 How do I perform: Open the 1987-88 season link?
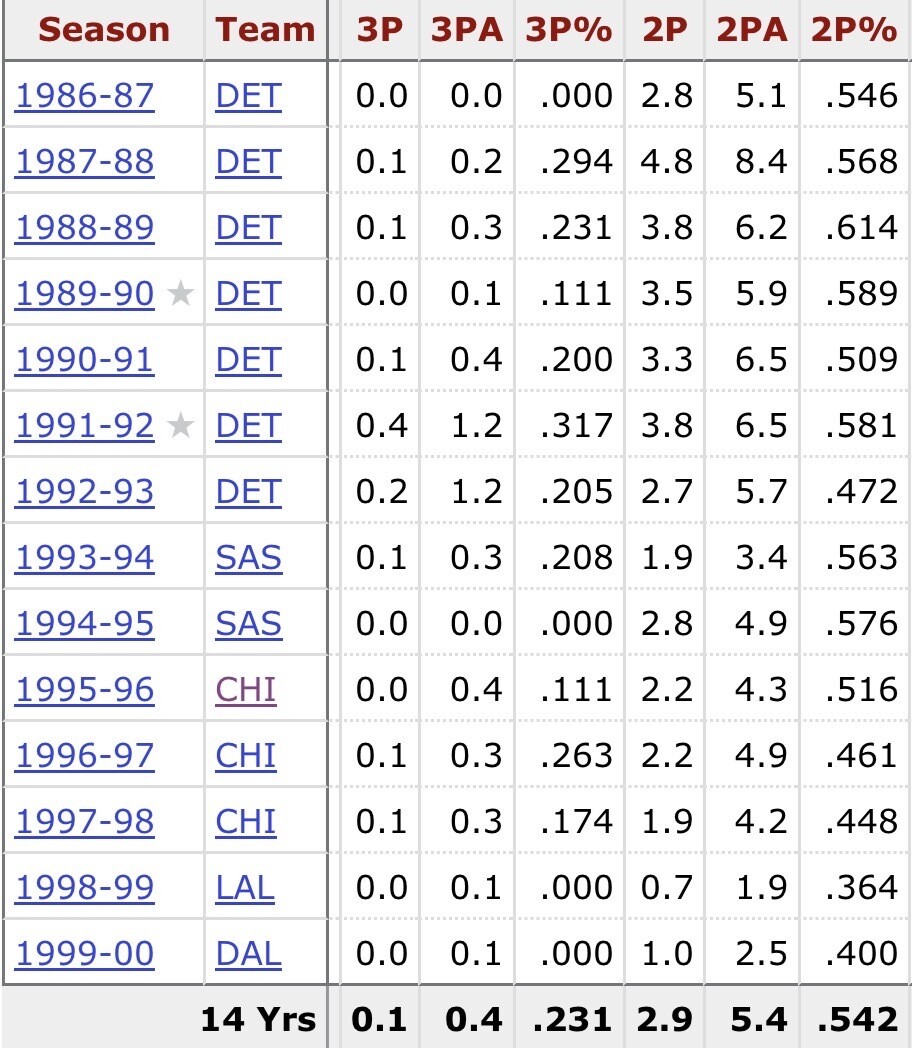tap(85, 162)
